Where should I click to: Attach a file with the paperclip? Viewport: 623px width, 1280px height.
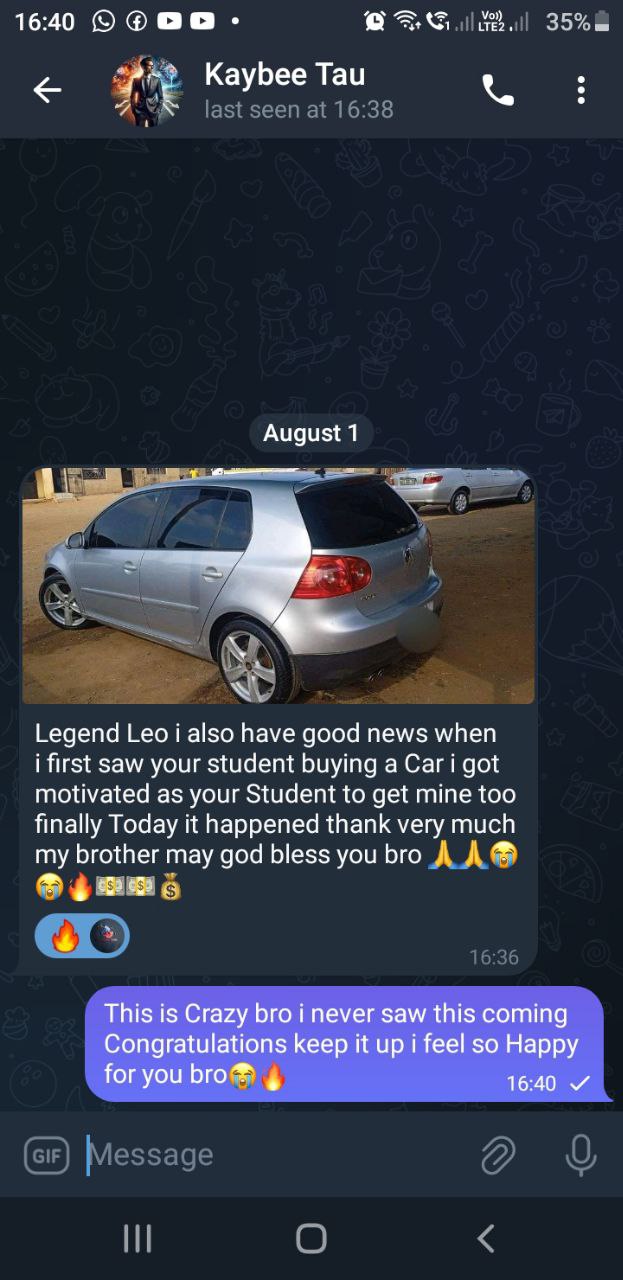(x=497, y=1156)
